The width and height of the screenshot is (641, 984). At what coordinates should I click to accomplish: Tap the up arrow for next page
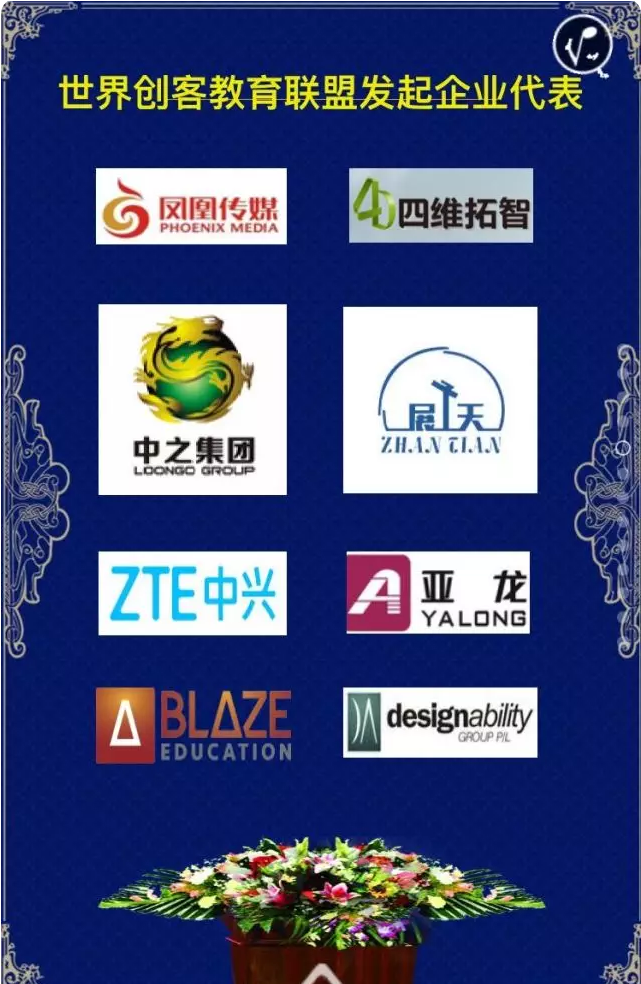coord(318,973)
